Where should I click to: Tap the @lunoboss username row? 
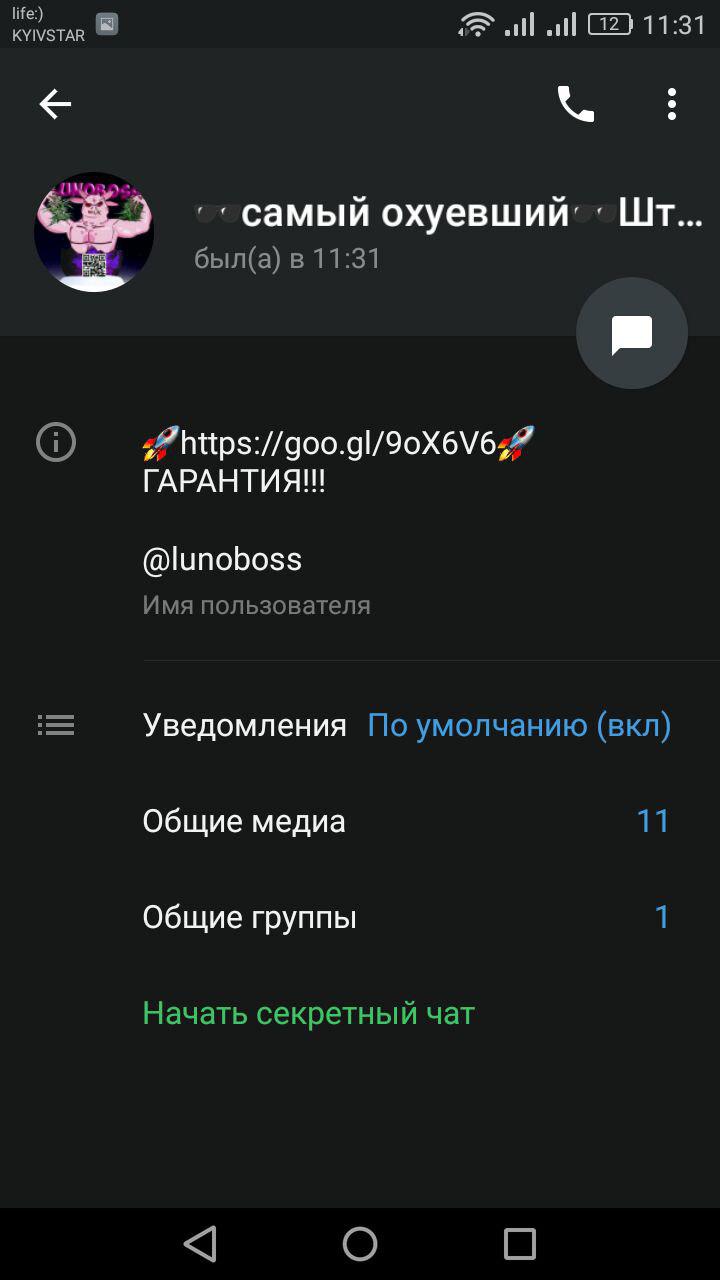pyautogui.click(x=222, y=560)
